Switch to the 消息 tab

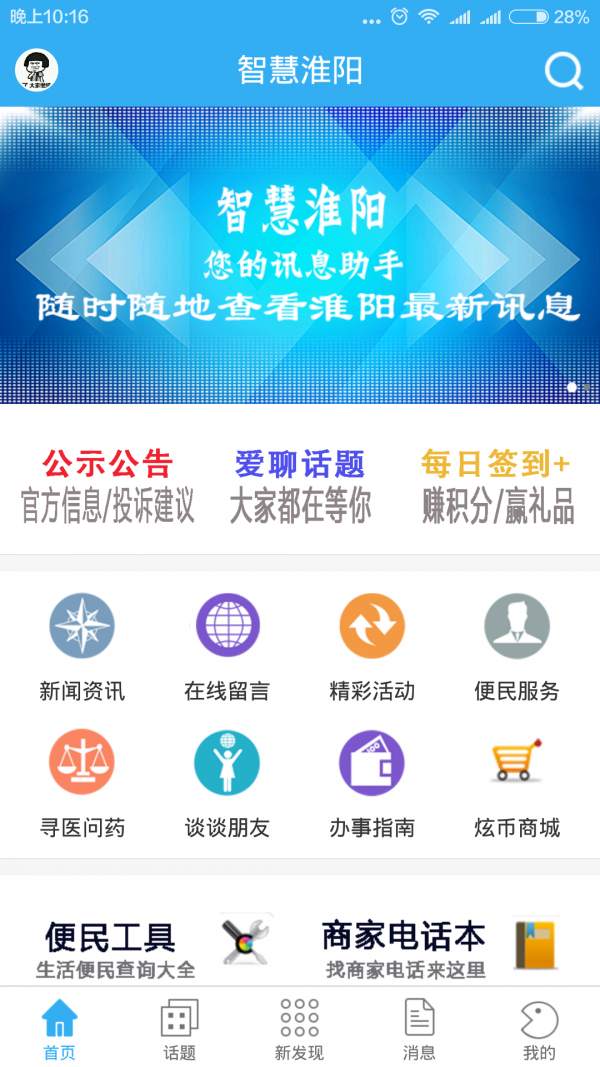click(419, 1028)
